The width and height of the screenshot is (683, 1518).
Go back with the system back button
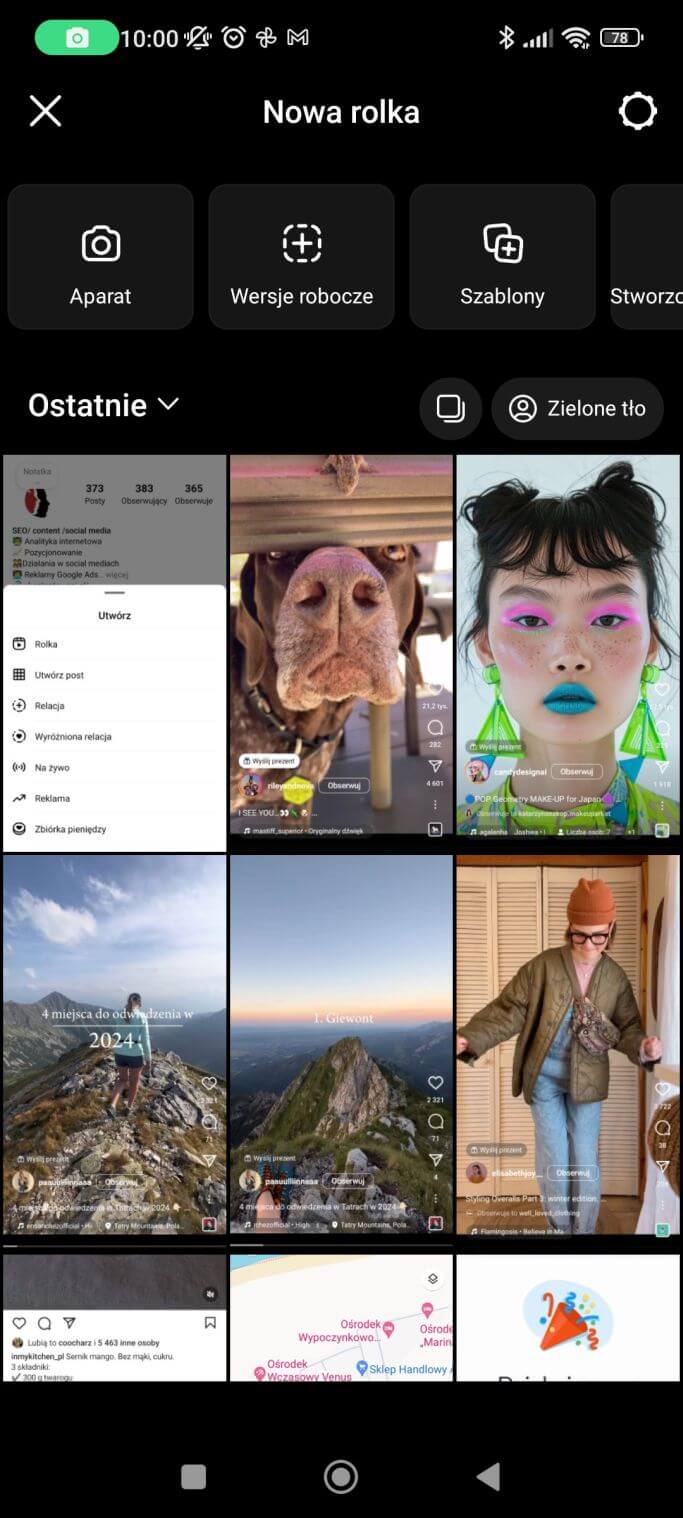pyautogui.click(x=488, y=1476)
